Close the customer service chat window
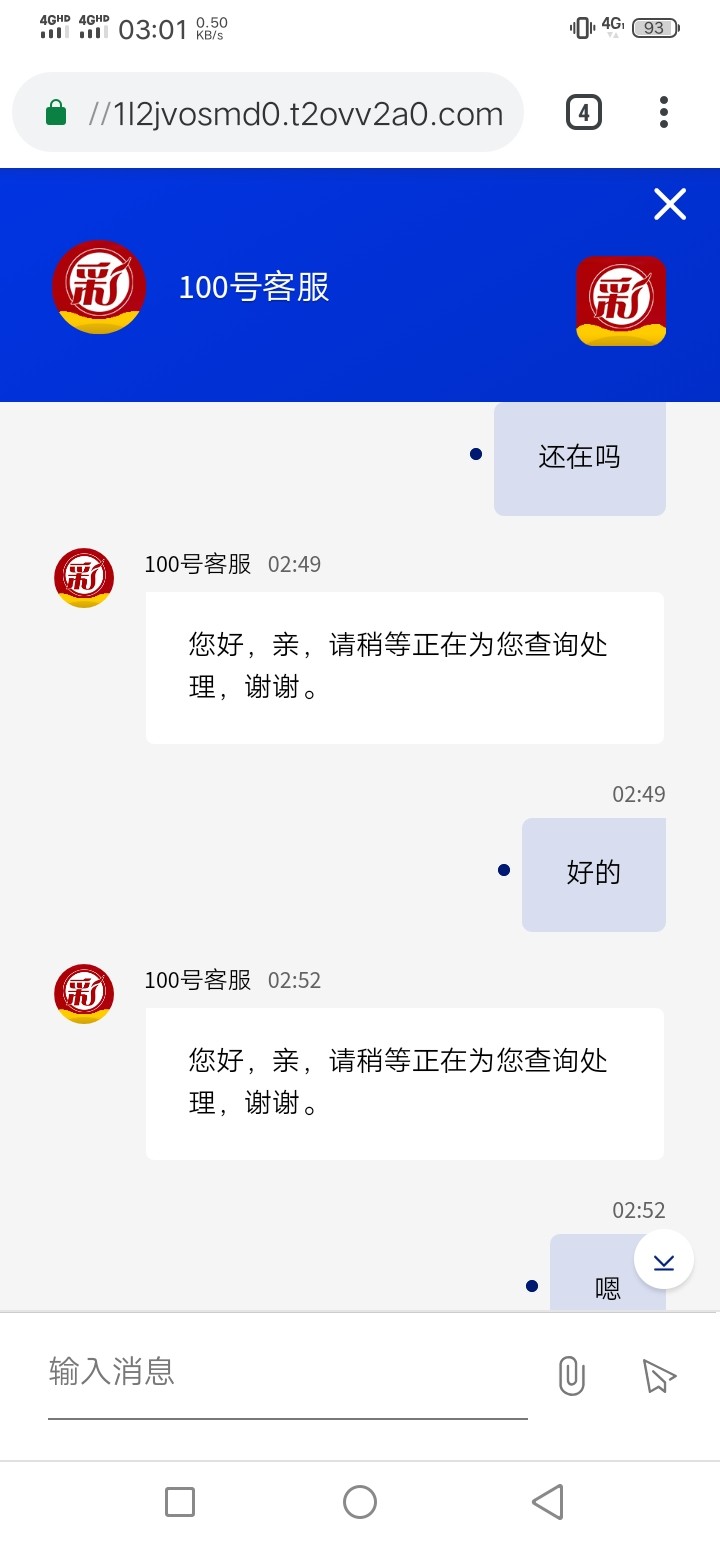The image size is (720, 1544). [670, 204]
